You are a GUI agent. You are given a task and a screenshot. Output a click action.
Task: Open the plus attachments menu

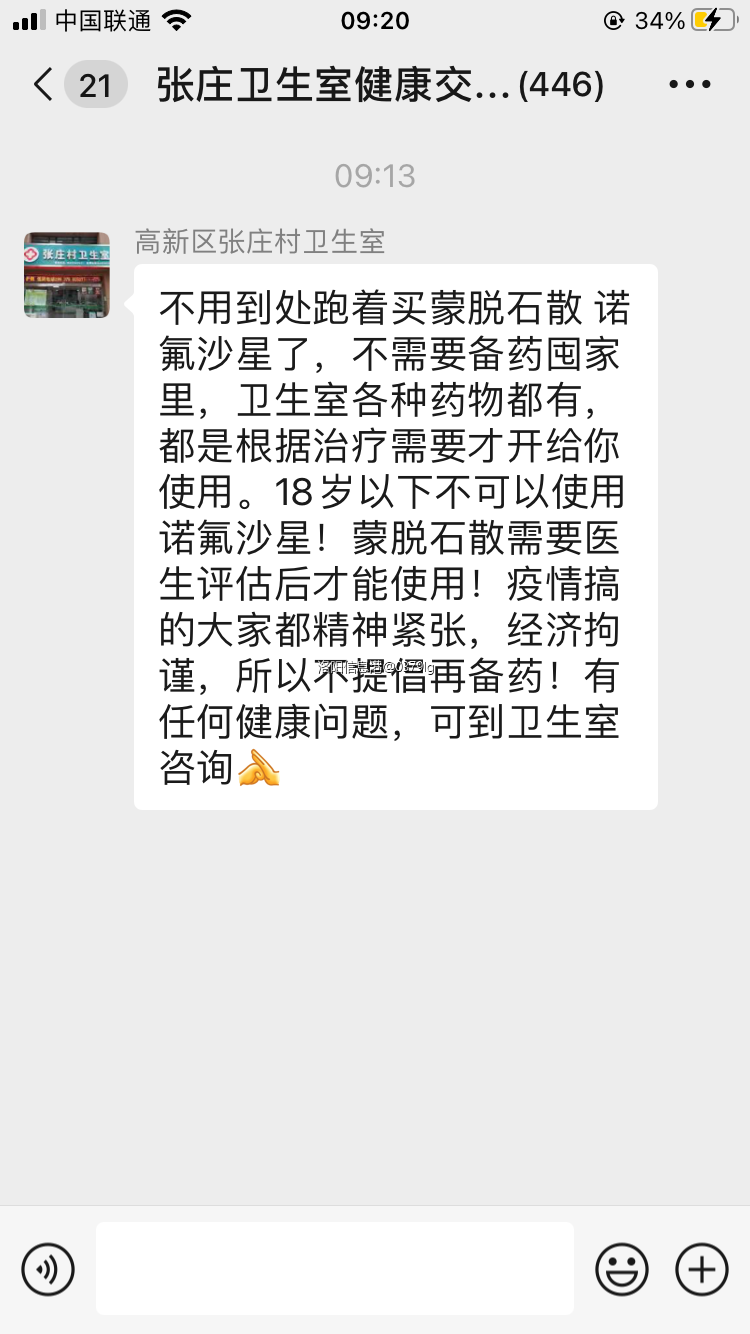pos(701,1269)
